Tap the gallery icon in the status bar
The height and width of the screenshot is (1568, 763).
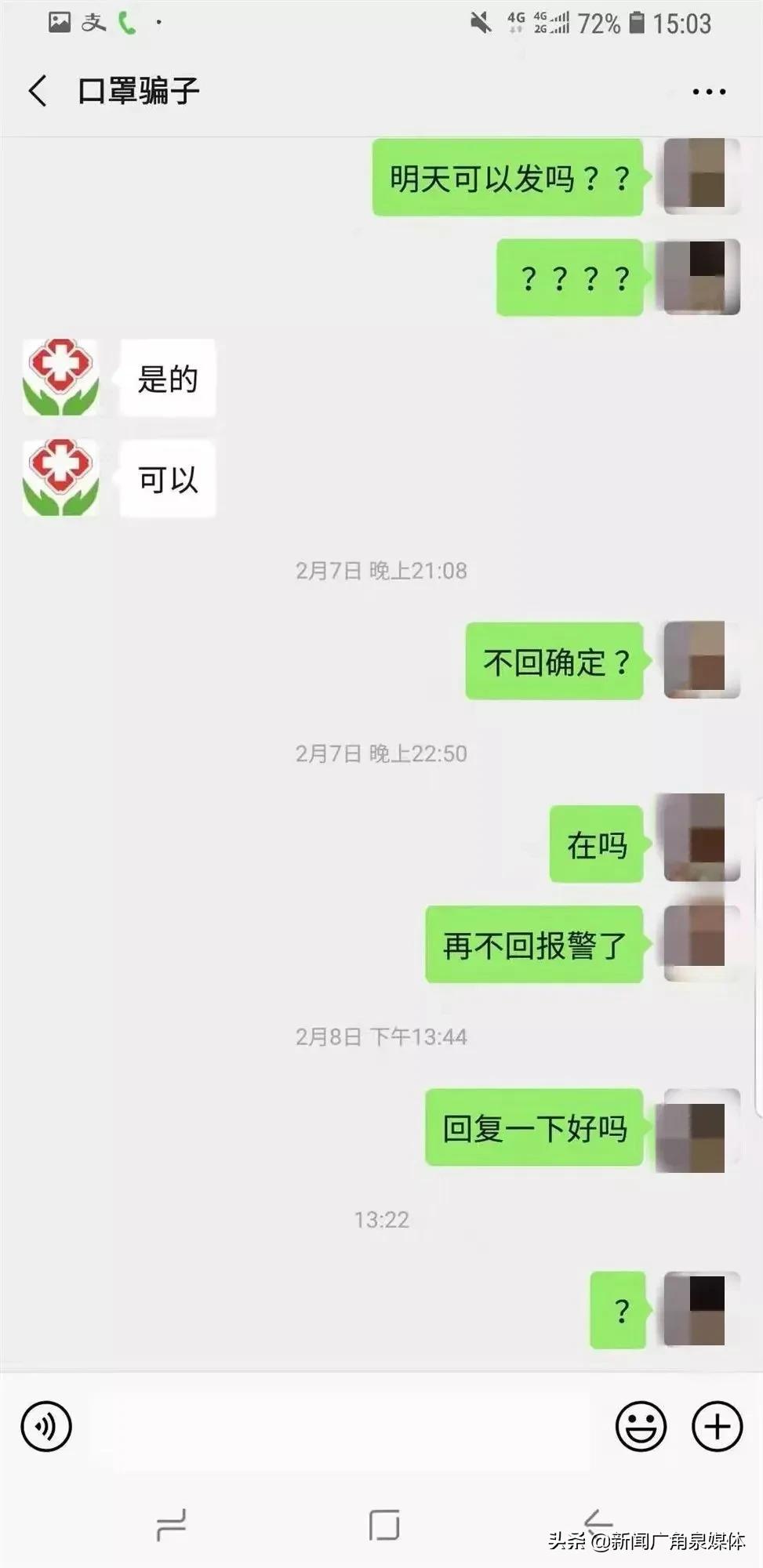(59, 22)
